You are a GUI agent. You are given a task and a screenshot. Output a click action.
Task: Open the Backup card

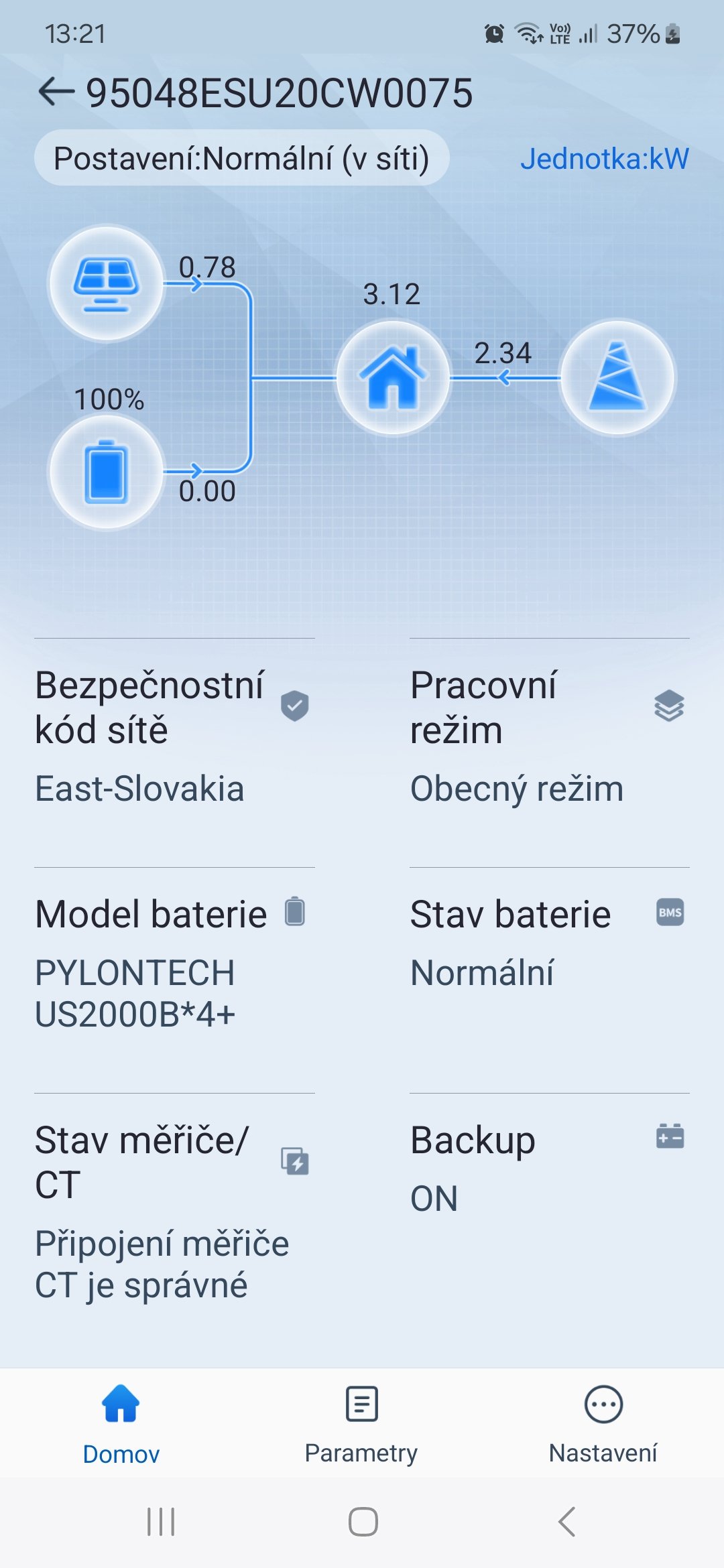click(x=549, y=1169)
